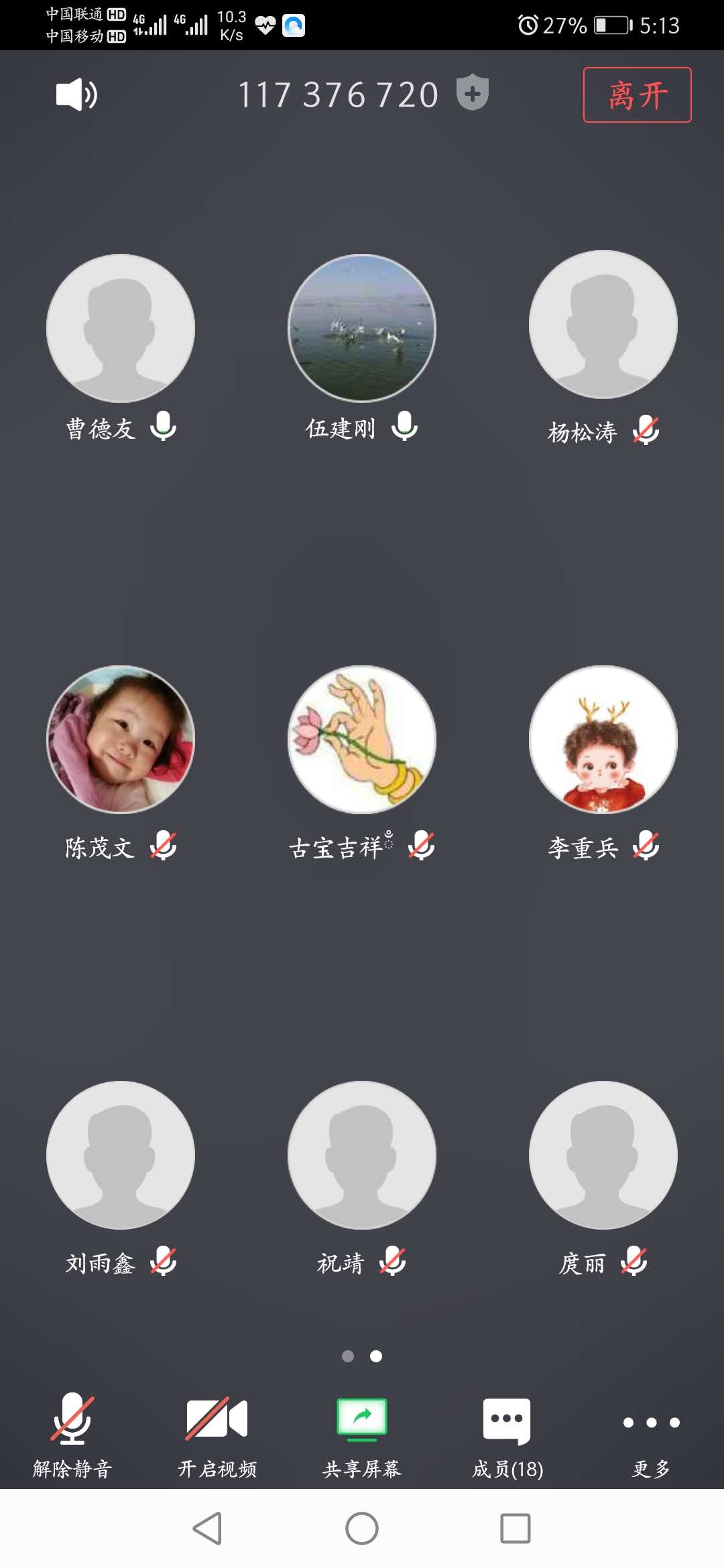
Task: Tap the 离开 button to leave meeting
Action: [x=637, y=95]
